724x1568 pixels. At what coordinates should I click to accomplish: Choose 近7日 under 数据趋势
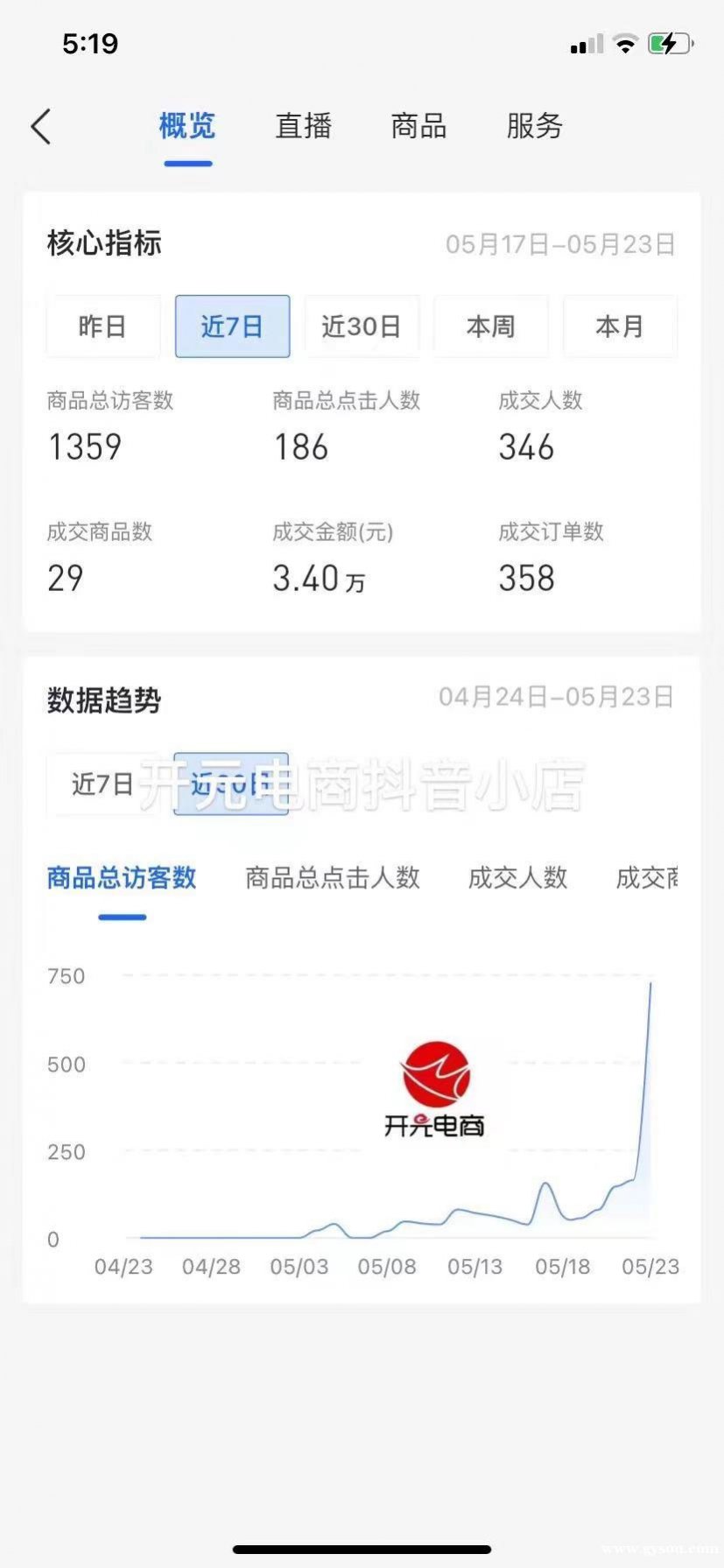point(102,784)
